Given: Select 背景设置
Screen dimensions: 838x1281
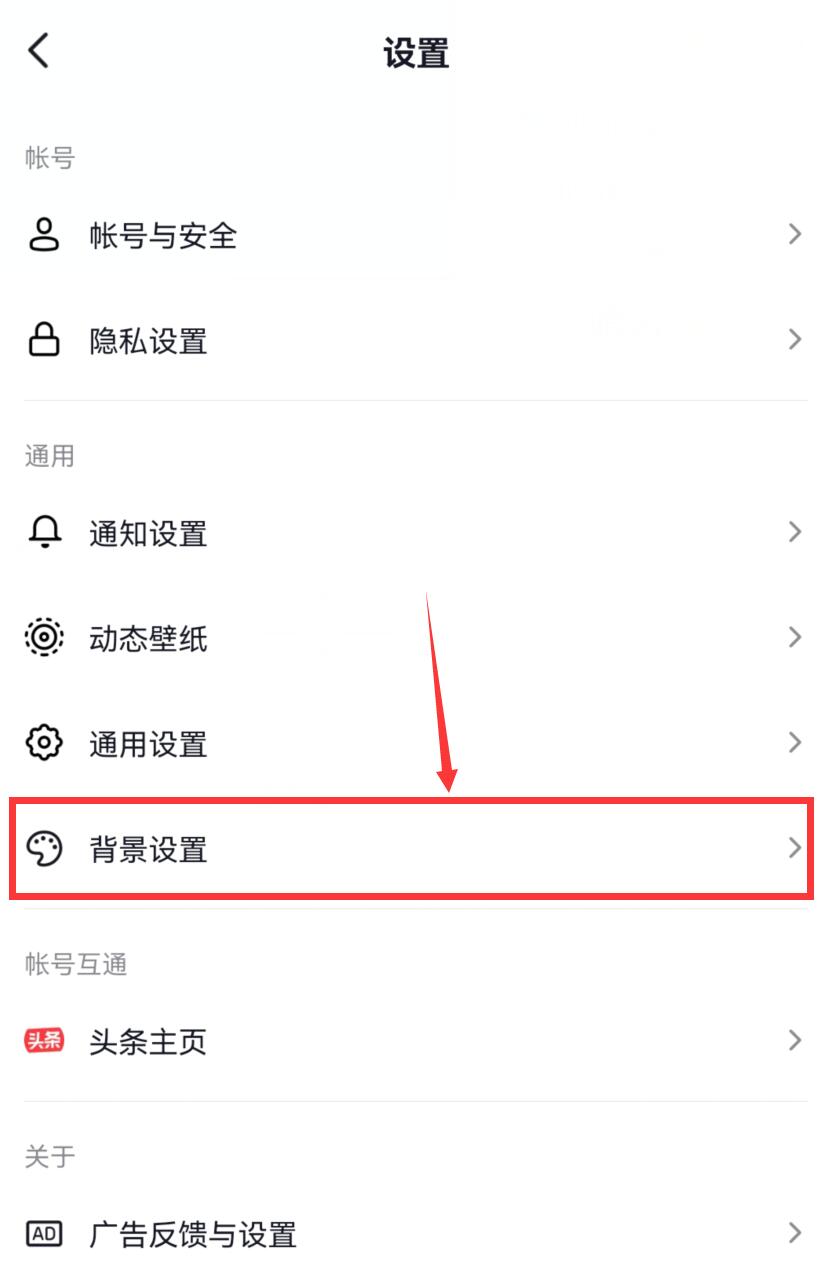Looking at the screenshot, I should pyautogui.click(x=148, y=850).
